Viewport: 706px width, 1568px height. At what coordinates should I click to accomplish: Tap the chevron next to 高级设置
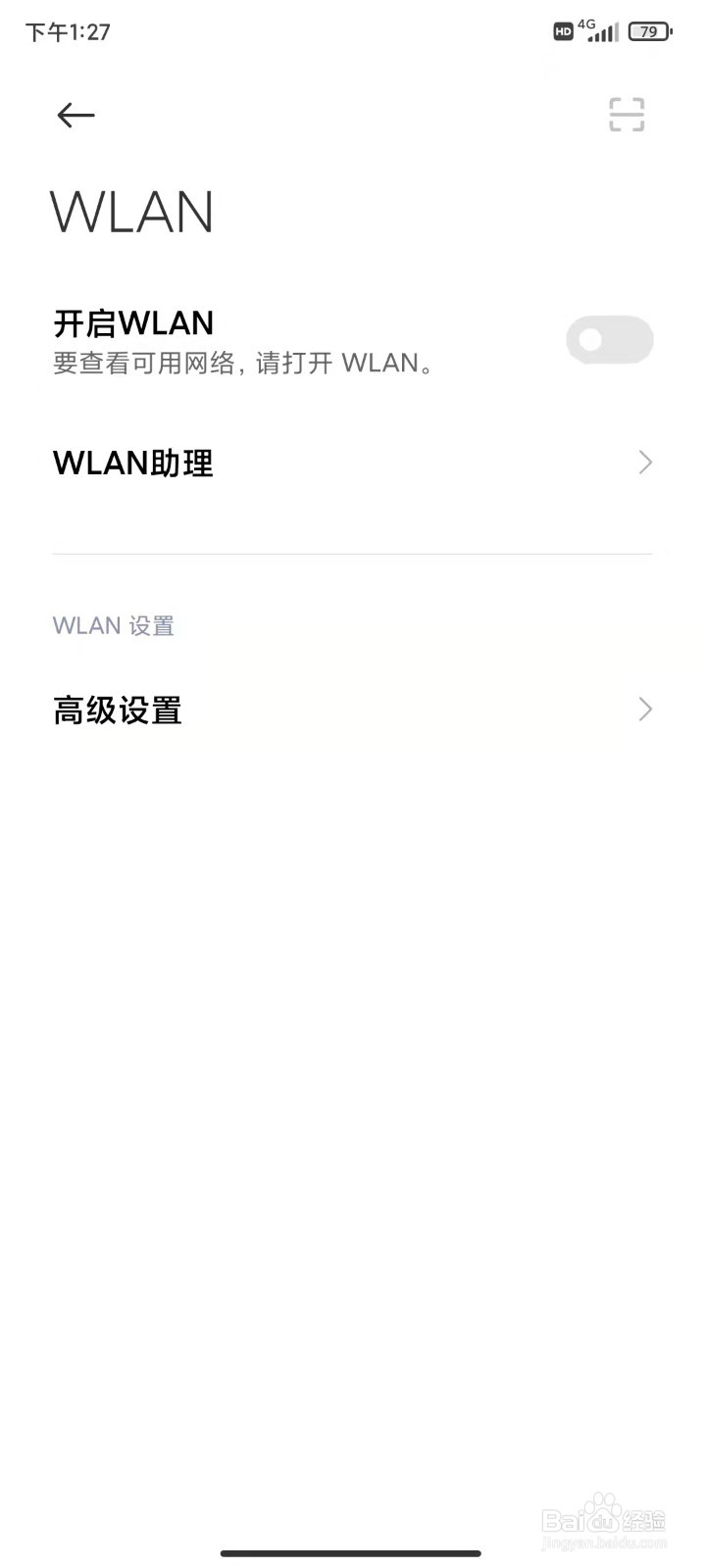[644, 709]
